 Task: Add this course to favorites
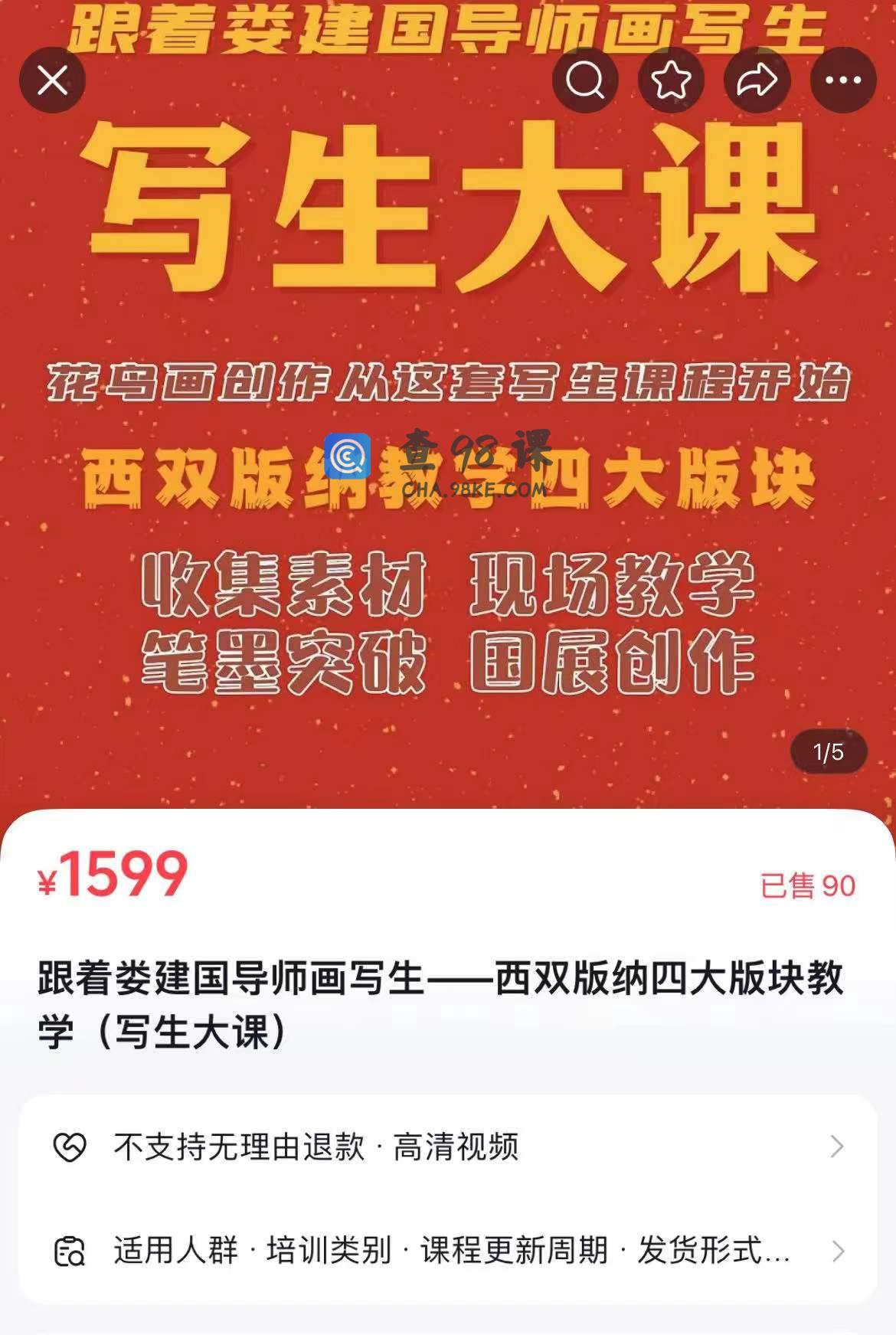pyautogui.click(x=671, y=80)
